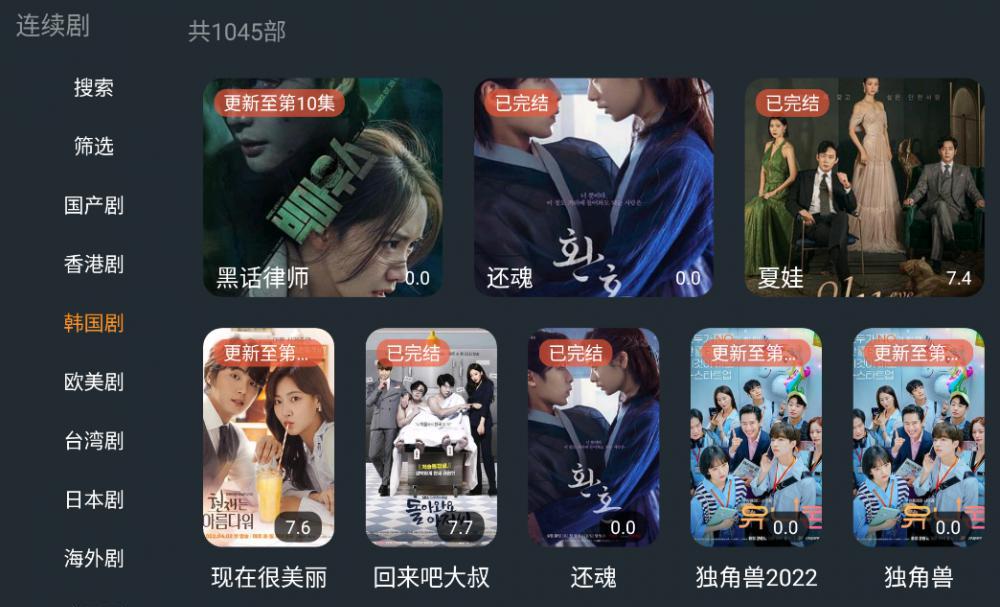1000x607 pixels.
Task: Open the large 还魂 featured card
Action: 594,188
